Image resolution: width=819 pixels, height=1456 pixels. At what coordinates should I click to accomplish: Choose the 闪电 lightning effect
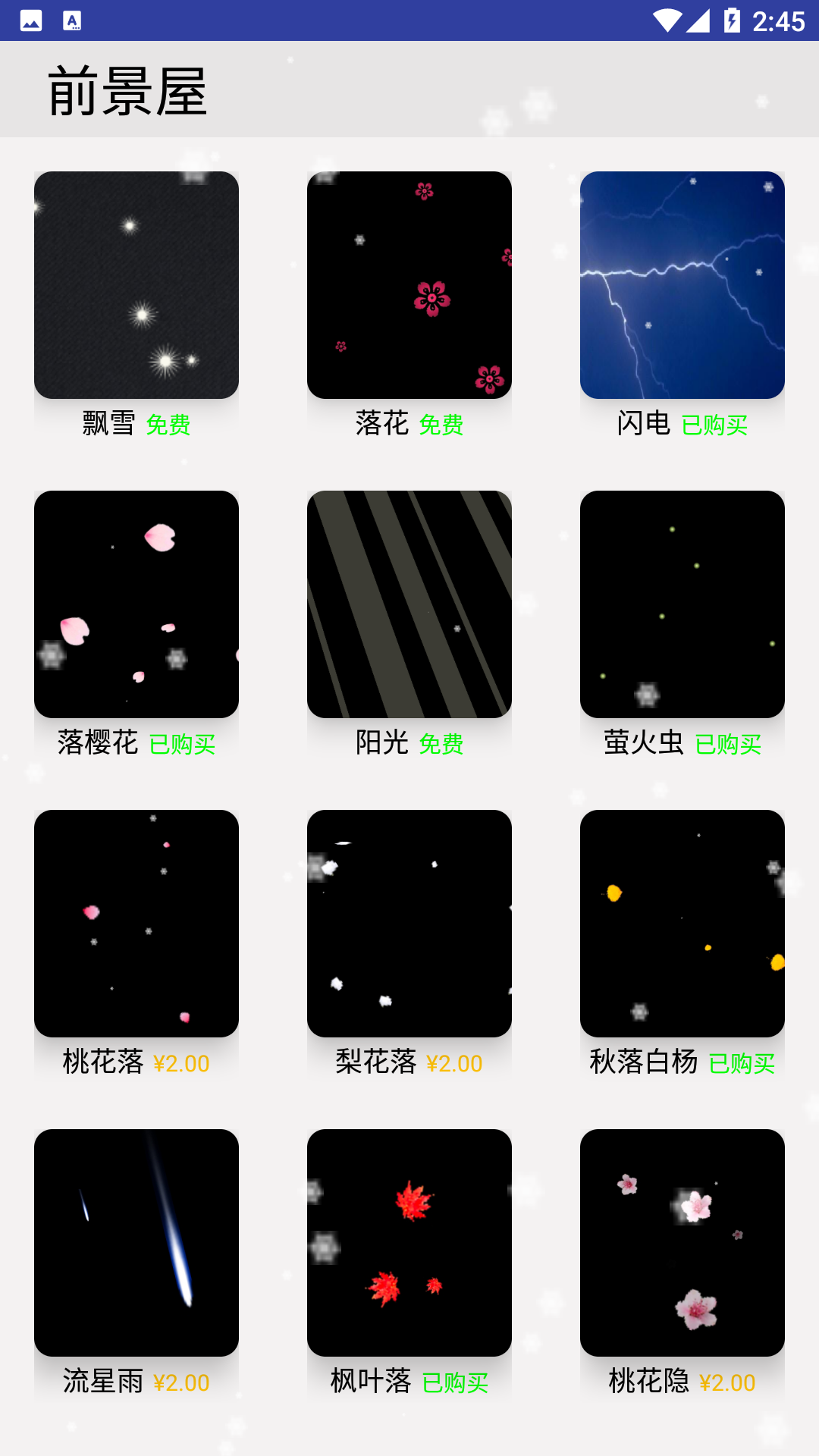[682, 285]
